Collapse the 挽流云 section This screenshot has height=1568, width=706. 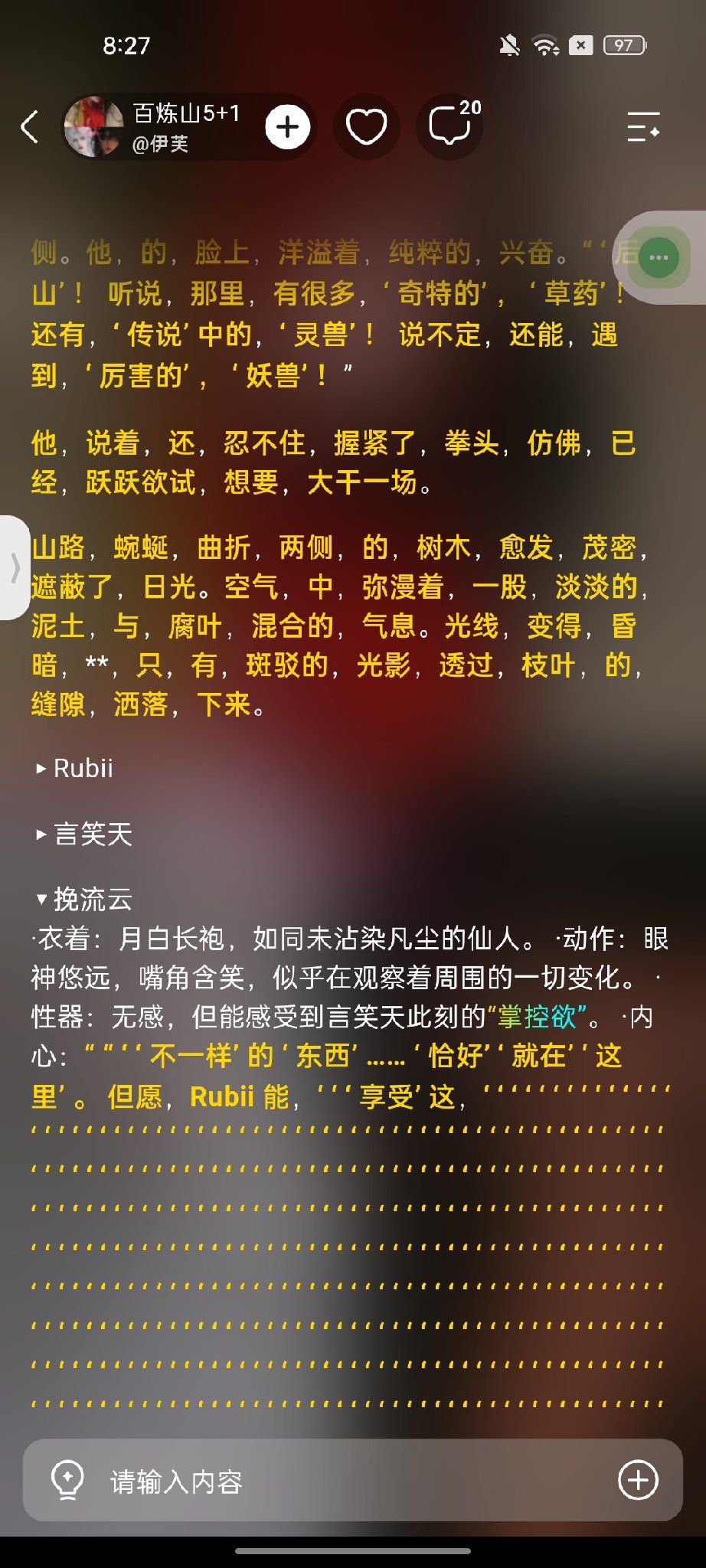(84, 899)
